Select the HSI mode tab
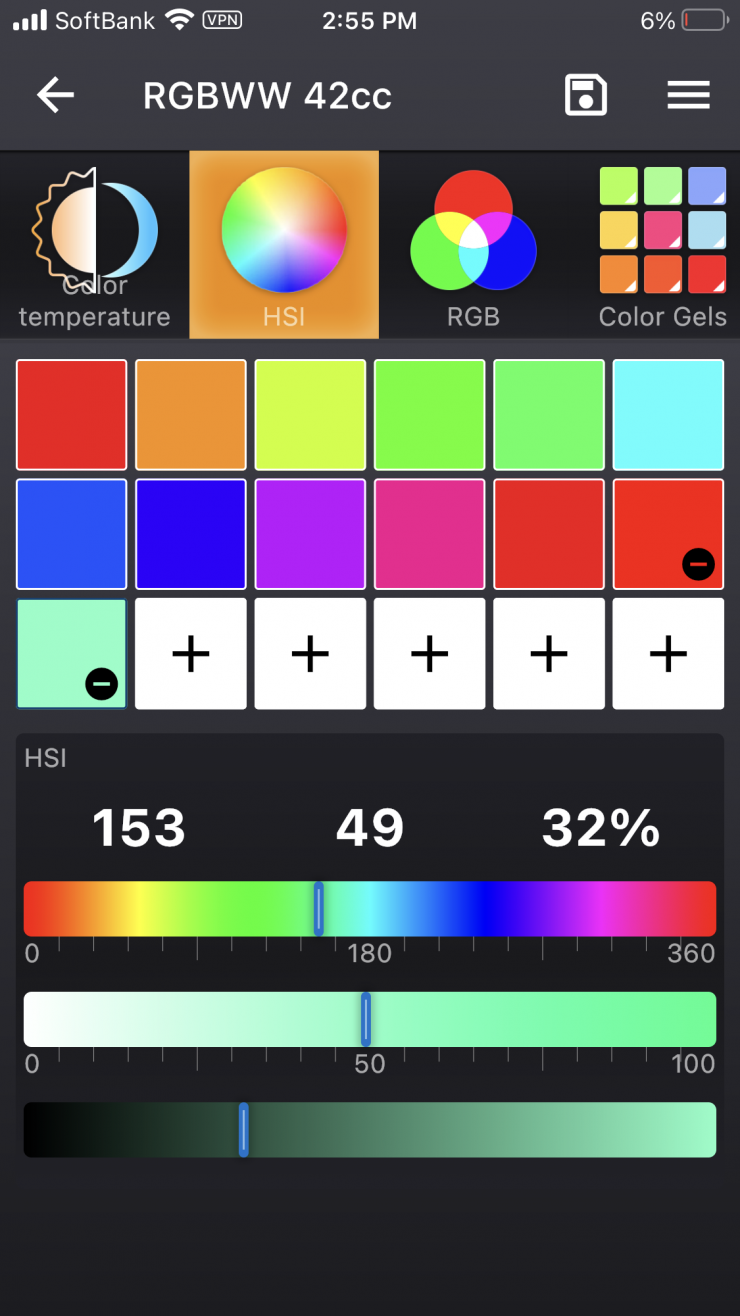Screen dimensions: 740x1316 tap(284, 245)
